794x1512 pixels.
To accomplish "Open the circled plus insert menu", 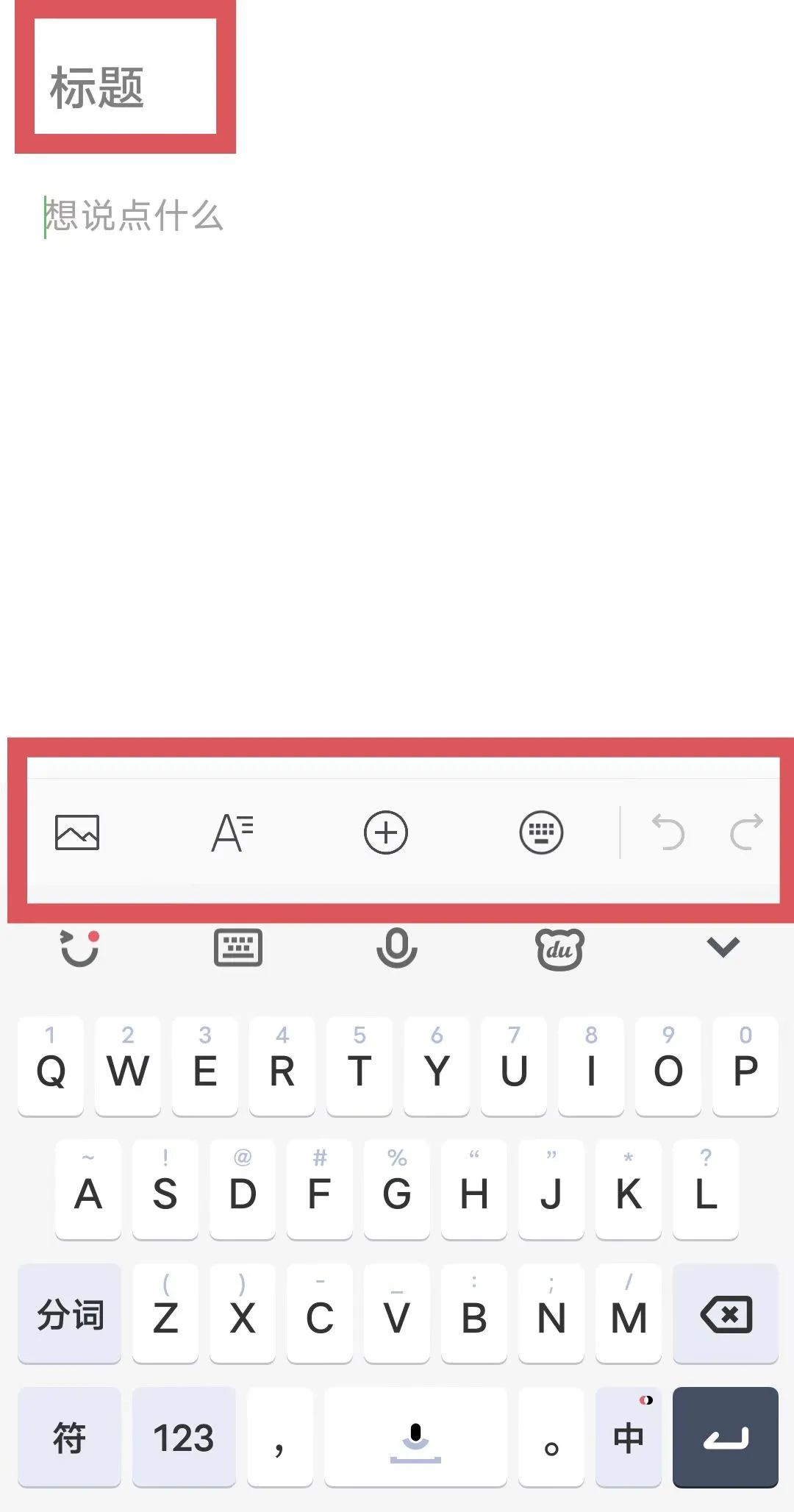I will pos(386,832).
